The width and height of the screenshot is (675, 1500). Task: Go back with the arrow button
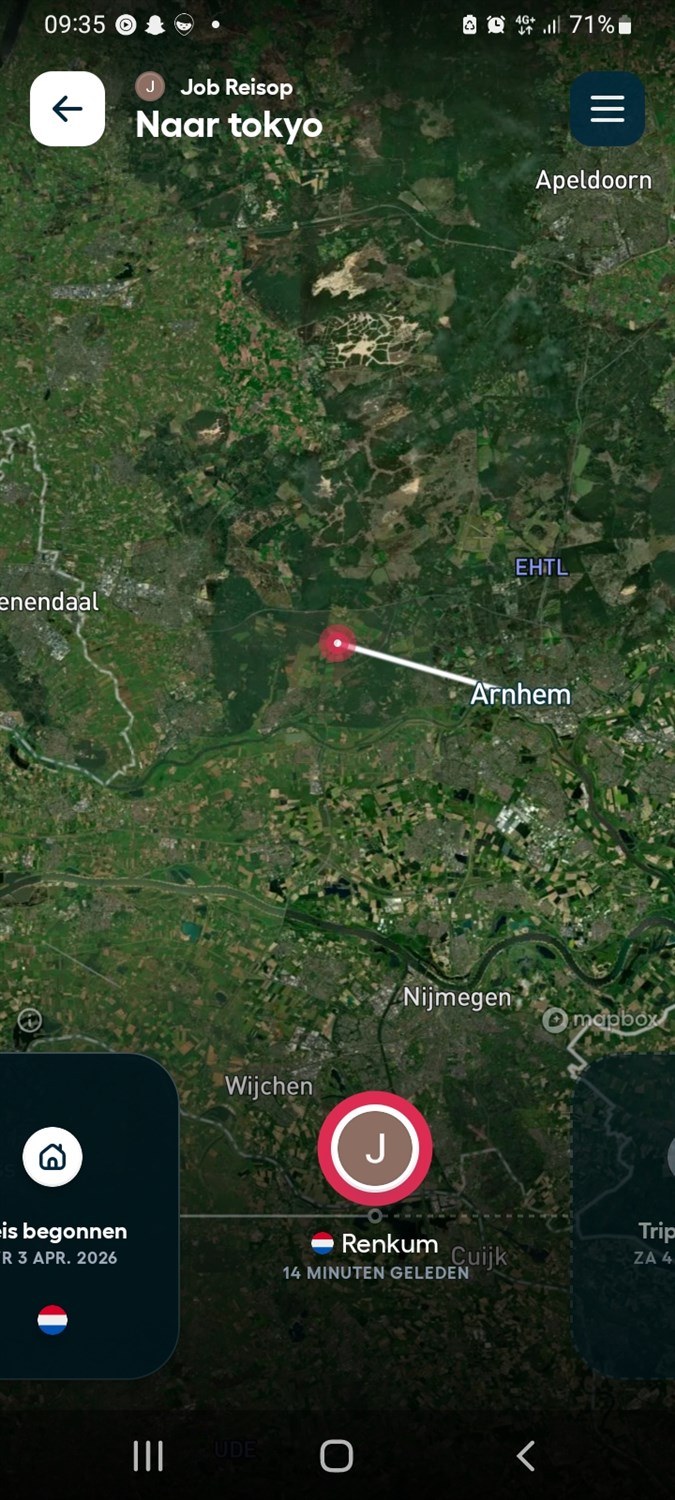[x=67, y=109]
